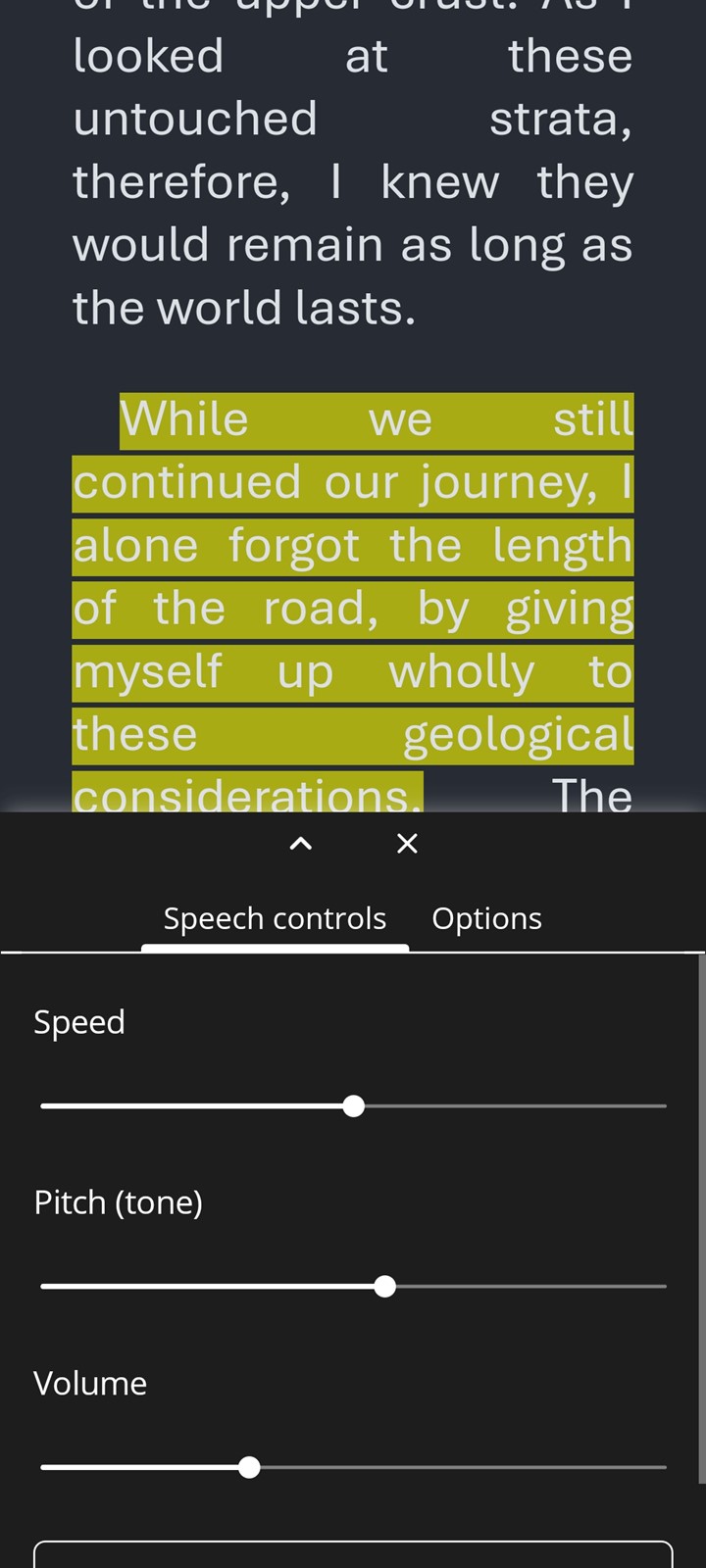Image resolution: width=706 pixels, height=1568 pixels.
Task: Switch to the Options tab
Action: [486, 919]
